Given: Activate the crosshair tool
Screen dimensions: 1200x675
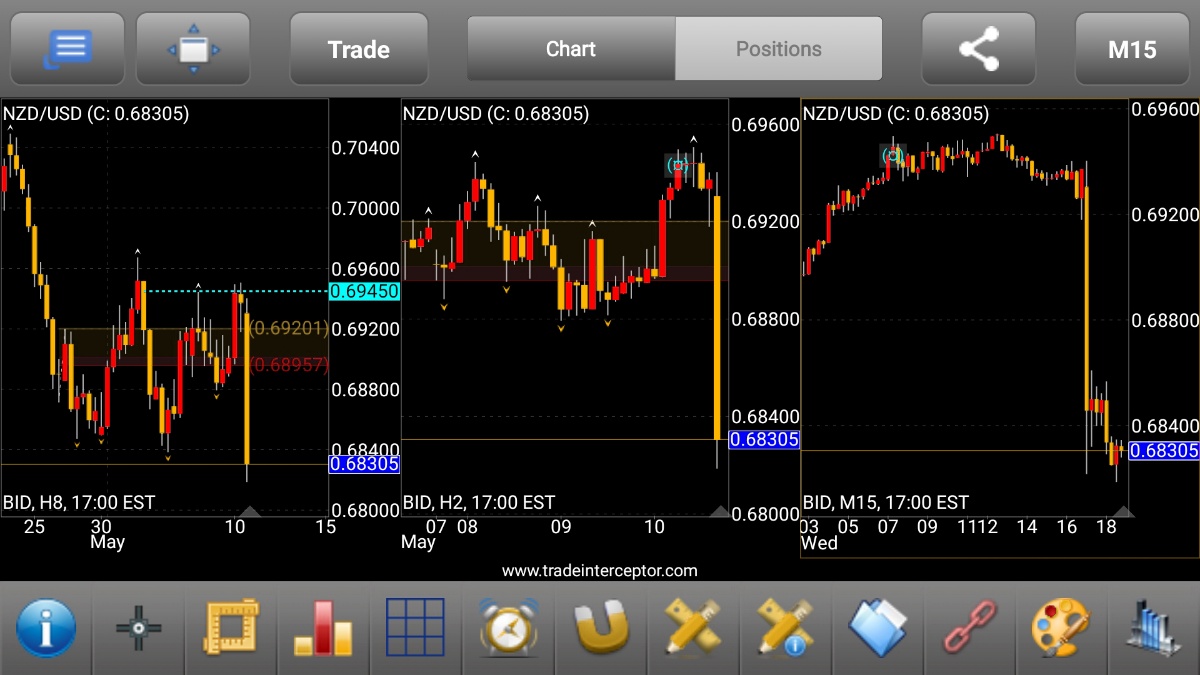Looking at the screenshot, I should (139, 629).
